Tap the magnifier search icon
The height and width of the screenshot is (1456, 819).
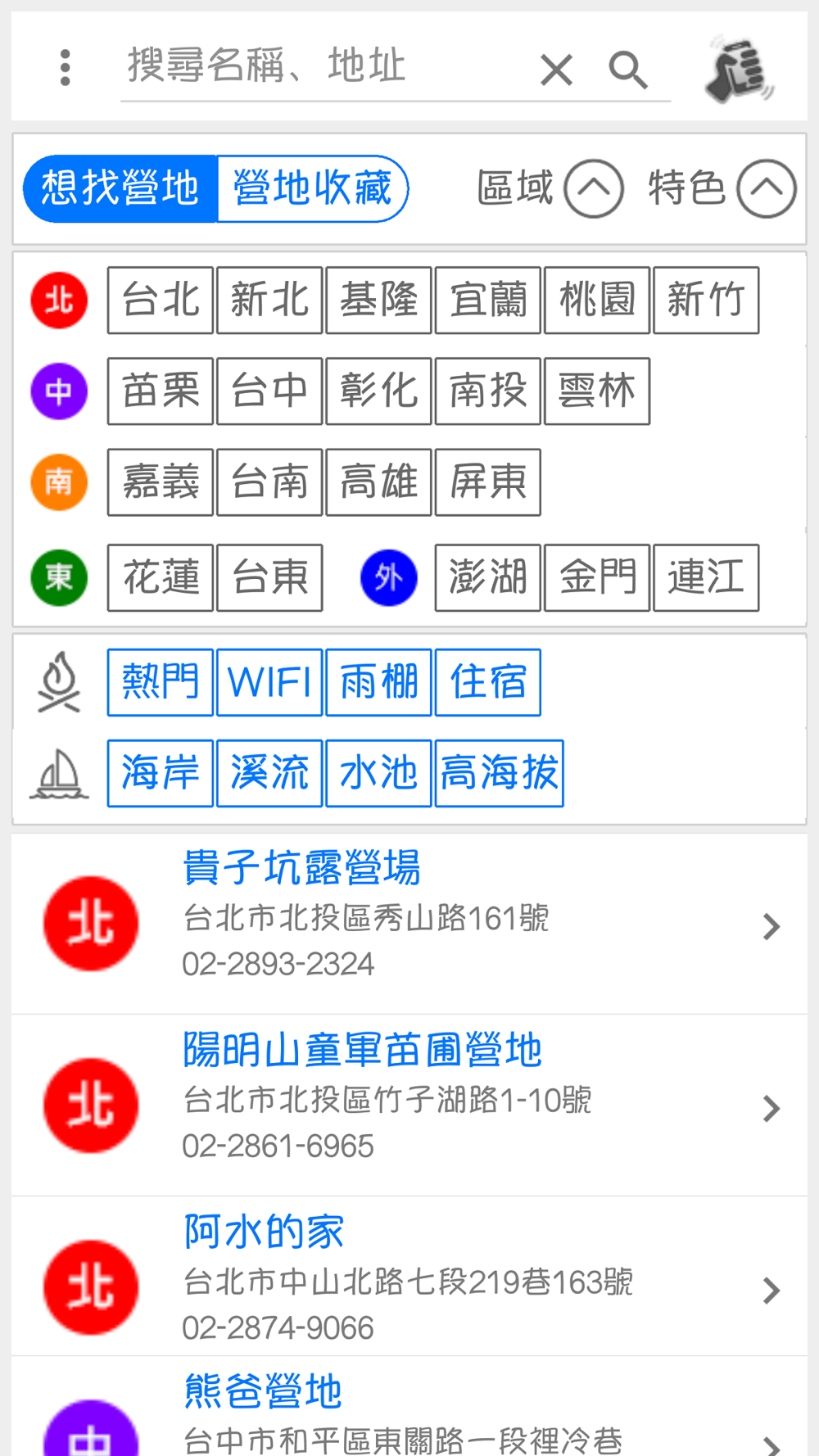tap(628, 70)
